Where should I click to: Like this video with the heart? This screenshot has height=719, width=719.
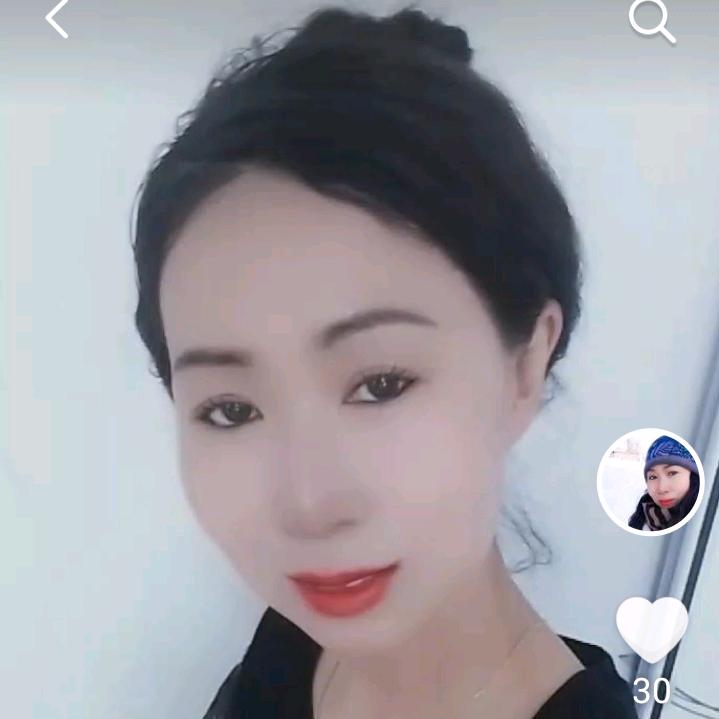pos(651,628)
